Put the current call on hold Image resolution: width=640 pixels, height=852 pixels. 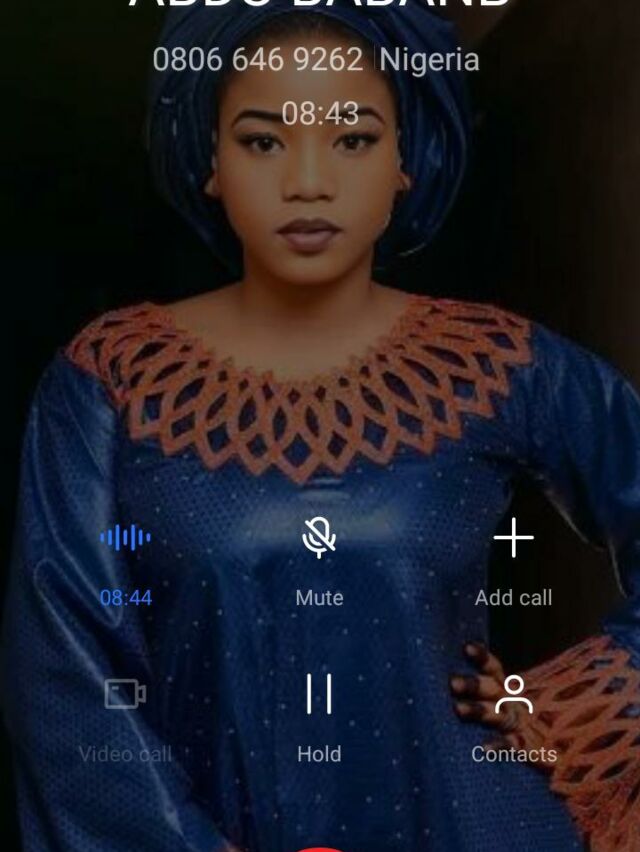[x=319, y=695]
